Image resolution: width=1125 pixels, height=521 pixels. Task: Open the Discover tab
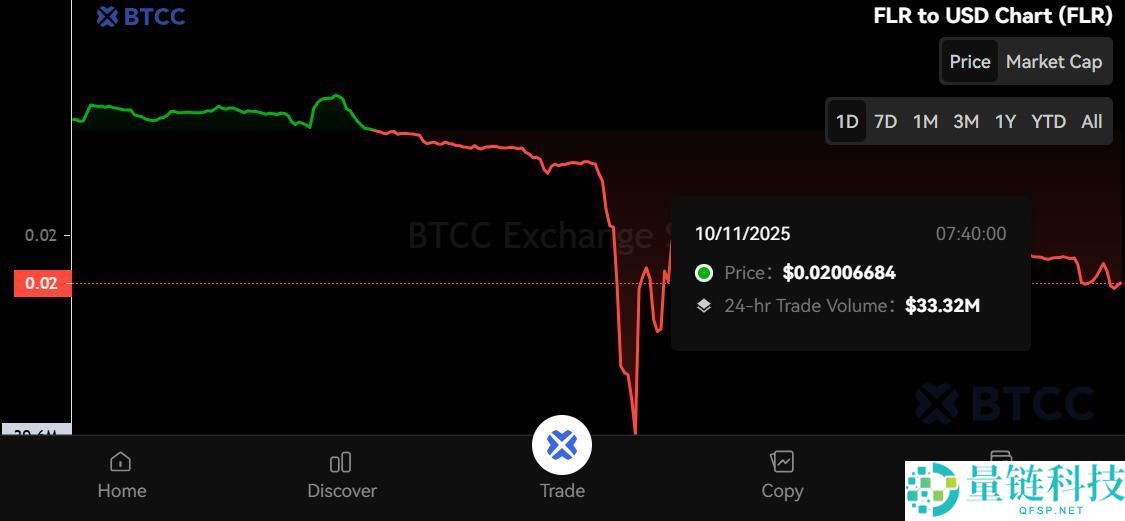[x=341, y=475]
